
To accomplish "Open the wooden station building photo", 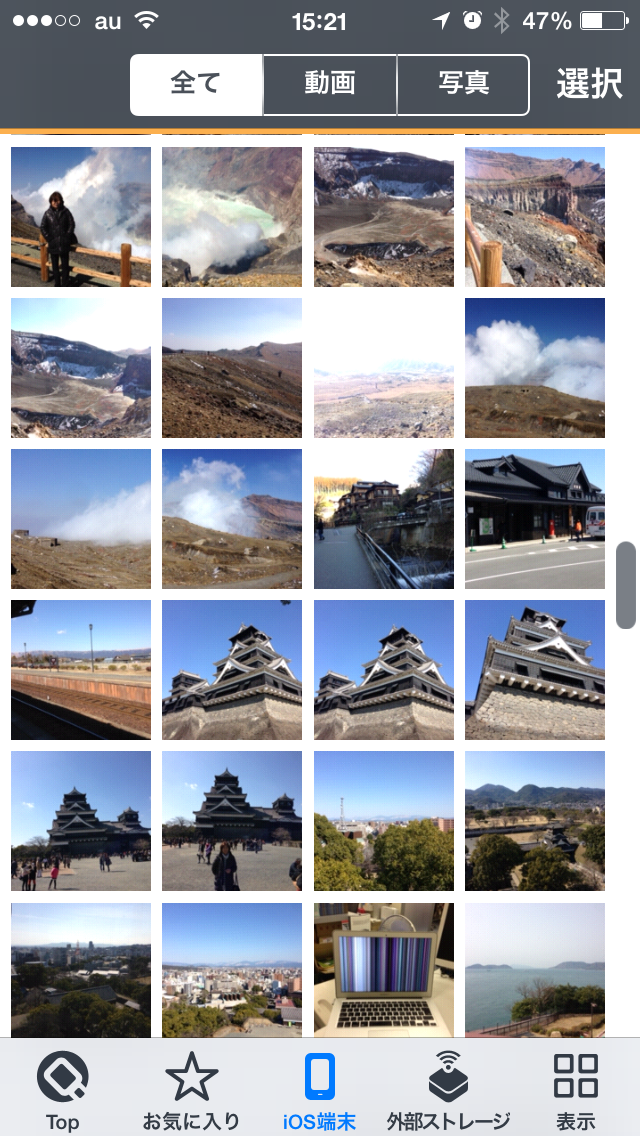I will point(535,519).
